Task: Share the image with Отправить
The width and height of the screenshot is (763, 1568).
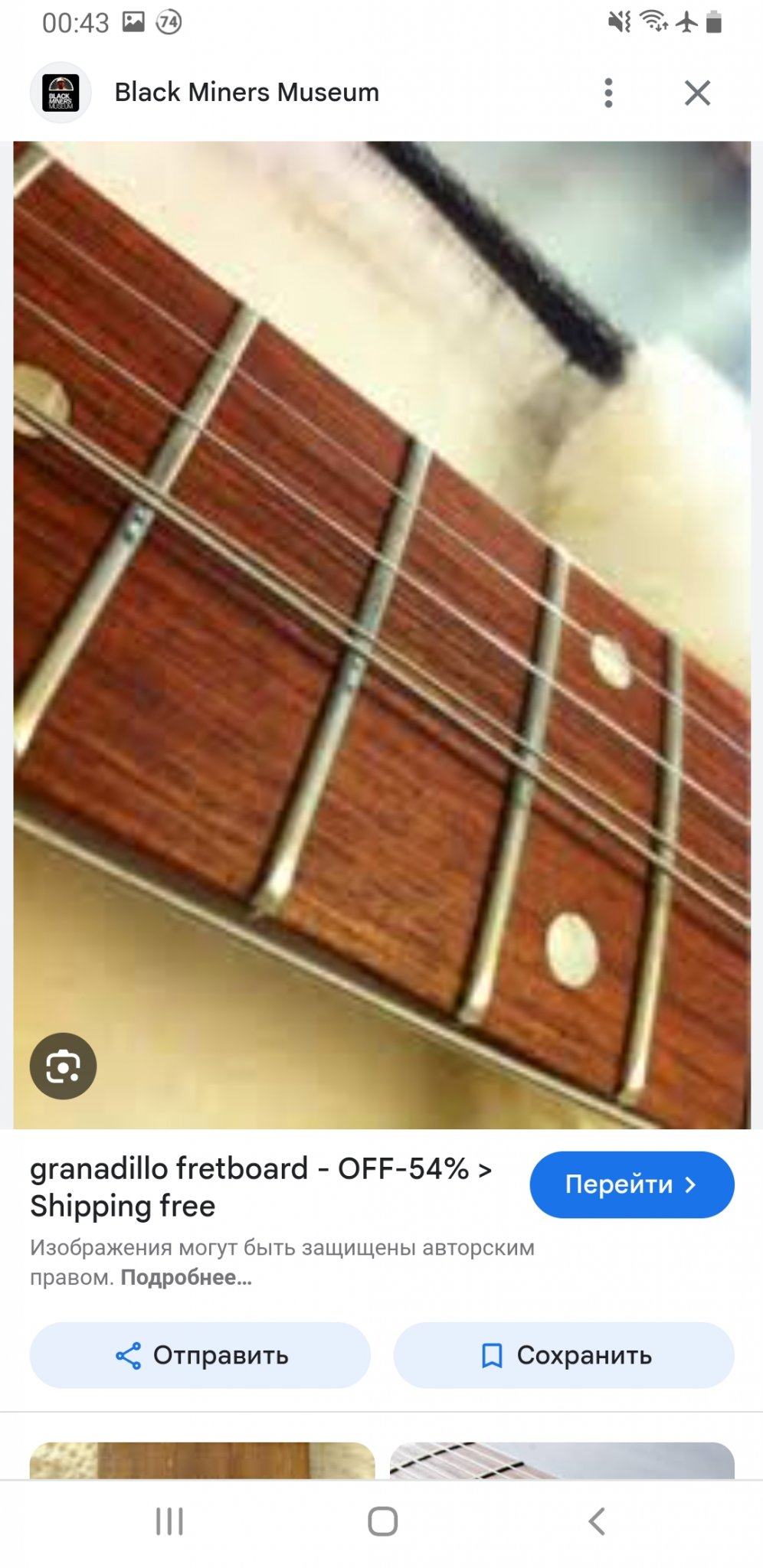Action: [200, 1355]
